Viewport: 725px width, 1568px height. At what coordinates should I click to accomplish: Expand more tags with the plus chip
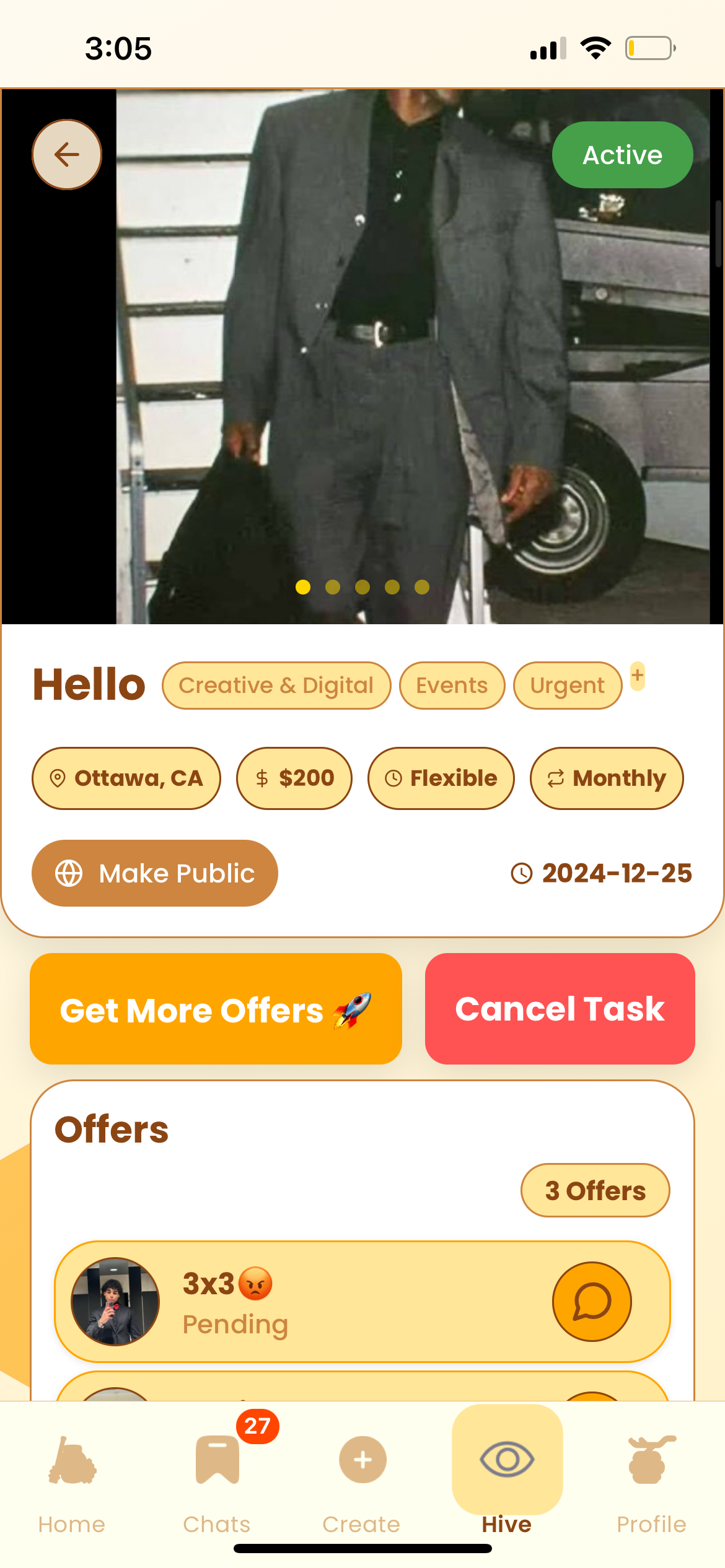pos(637,676)
